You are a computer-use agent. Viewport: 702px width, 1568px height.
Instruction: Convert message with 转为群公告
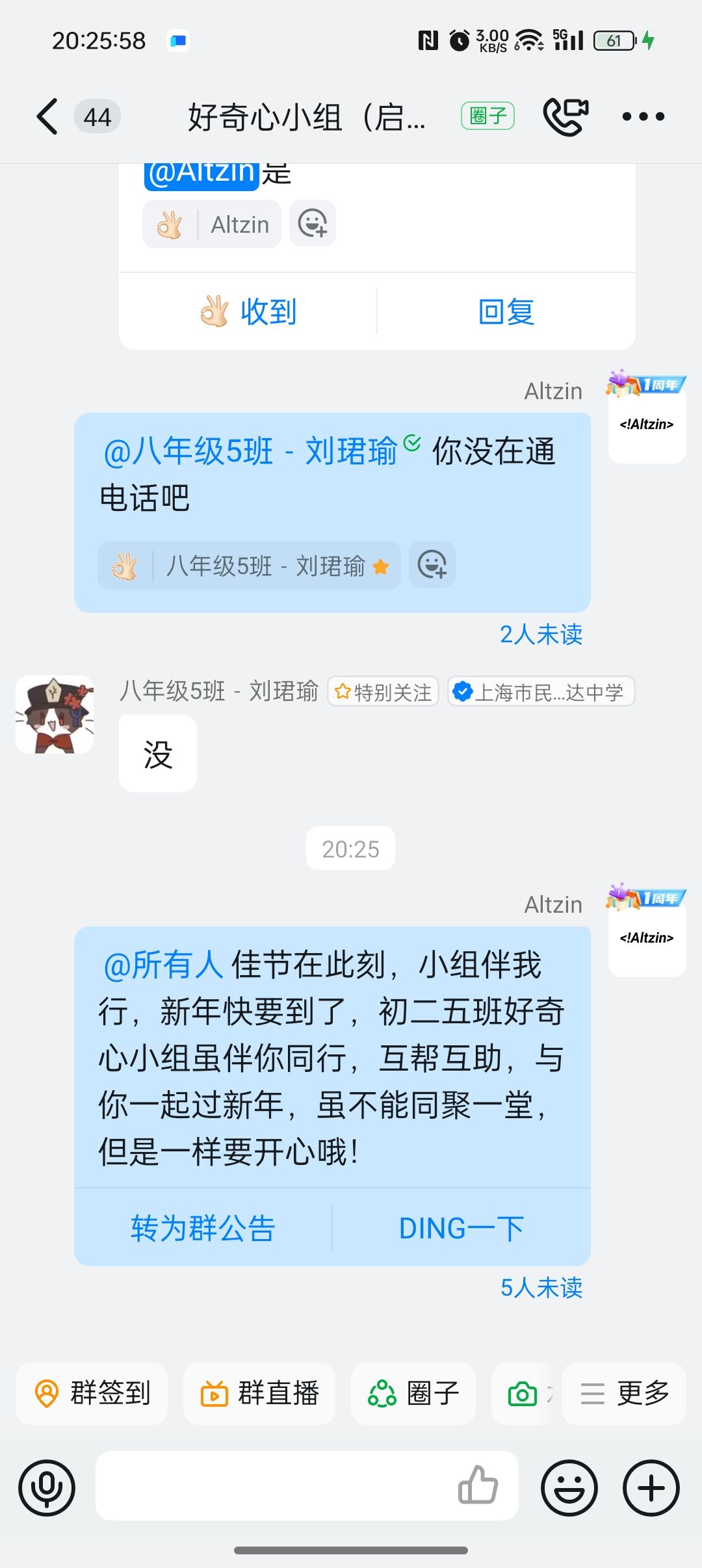click(203, 1228)
